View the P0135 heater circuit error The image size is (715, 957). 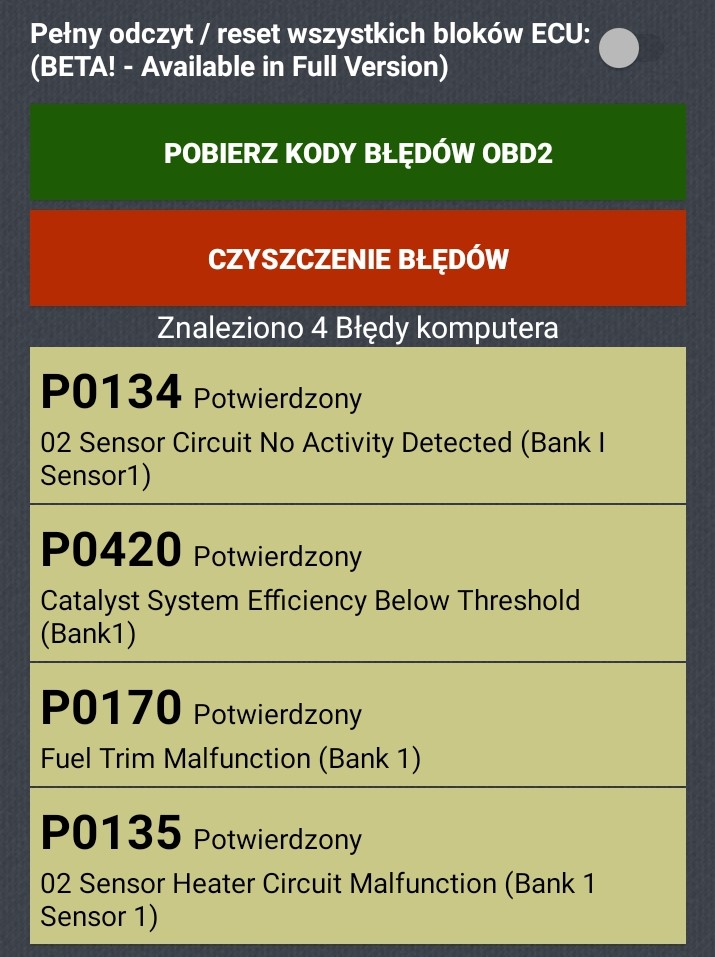pyautogui.click(x=358, y=866)
